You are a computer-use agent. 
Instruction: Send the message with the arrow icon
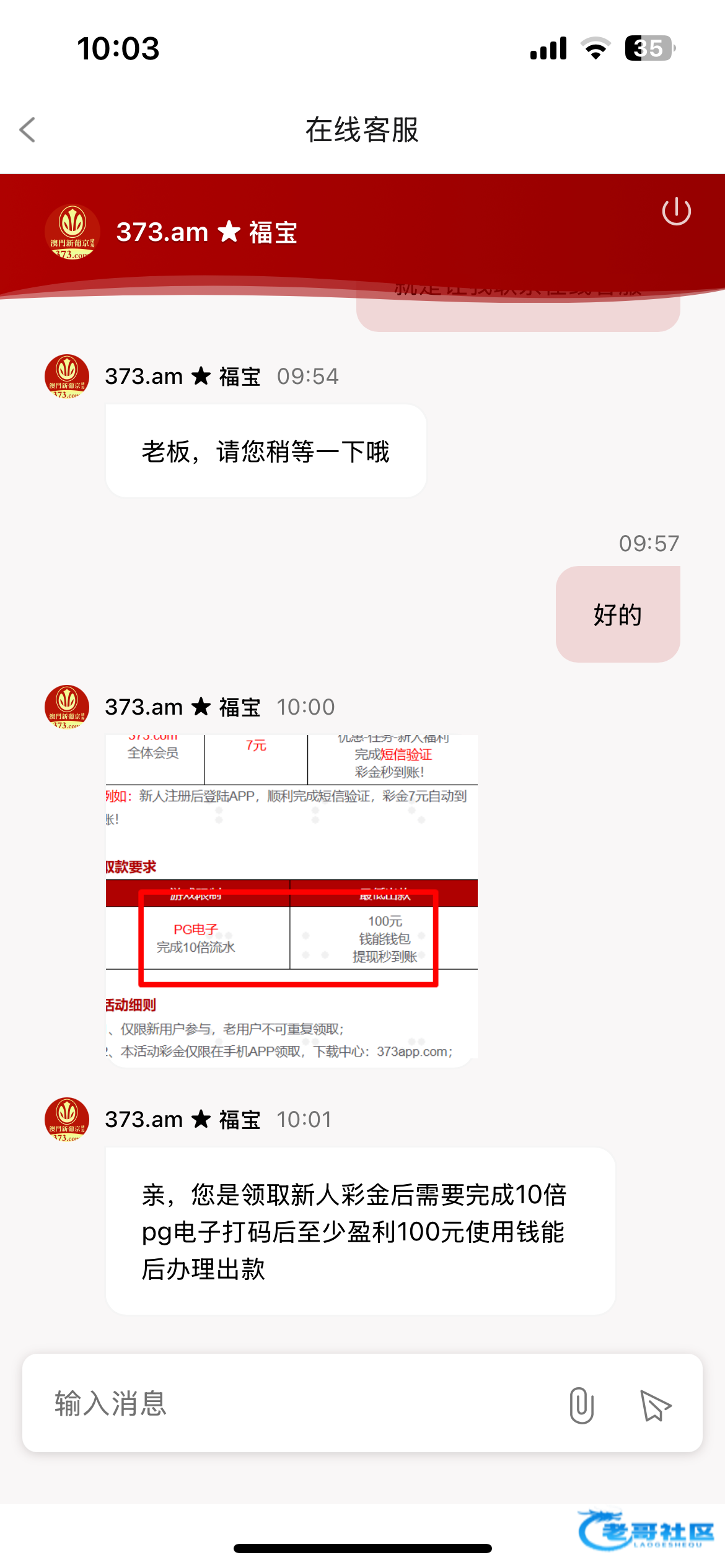tap(656, 1405)
